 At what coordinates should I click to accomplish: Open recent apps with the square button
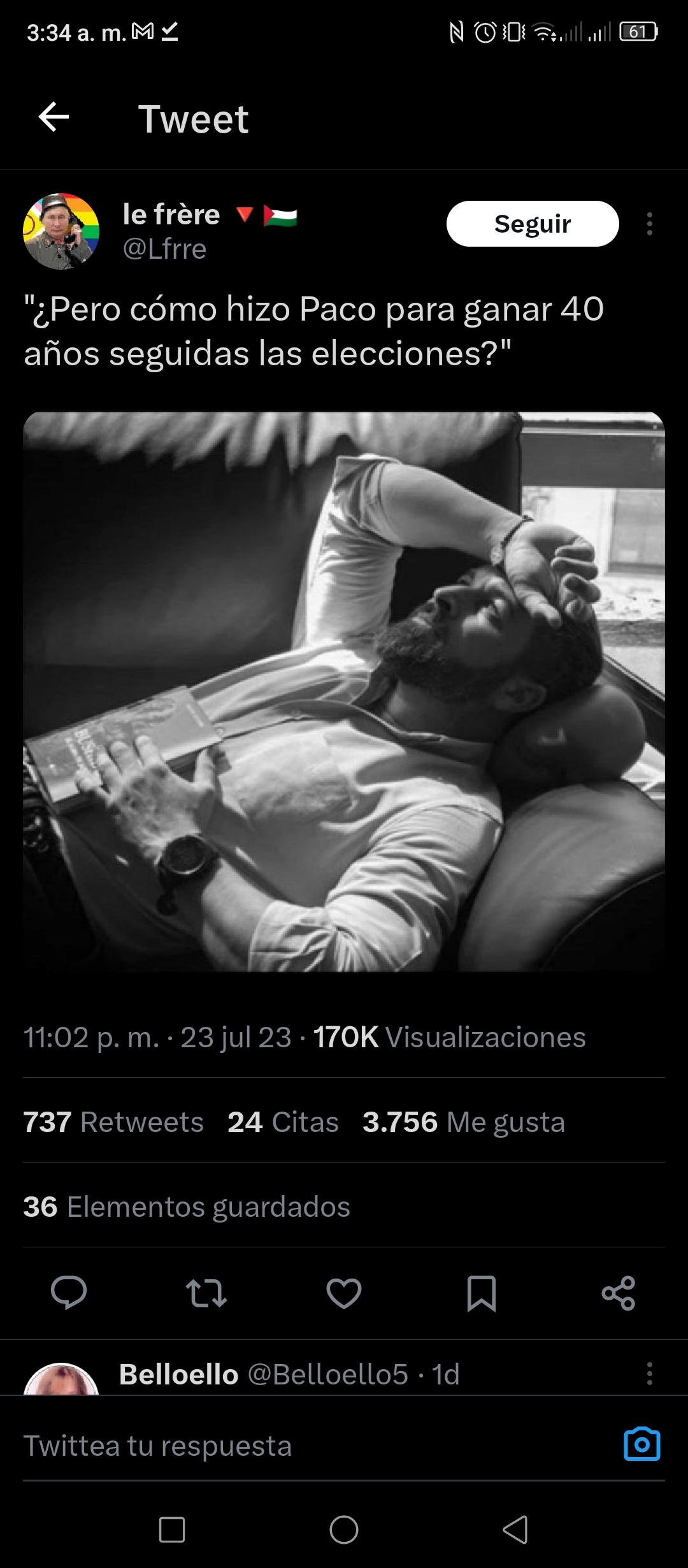[172, 1529]
